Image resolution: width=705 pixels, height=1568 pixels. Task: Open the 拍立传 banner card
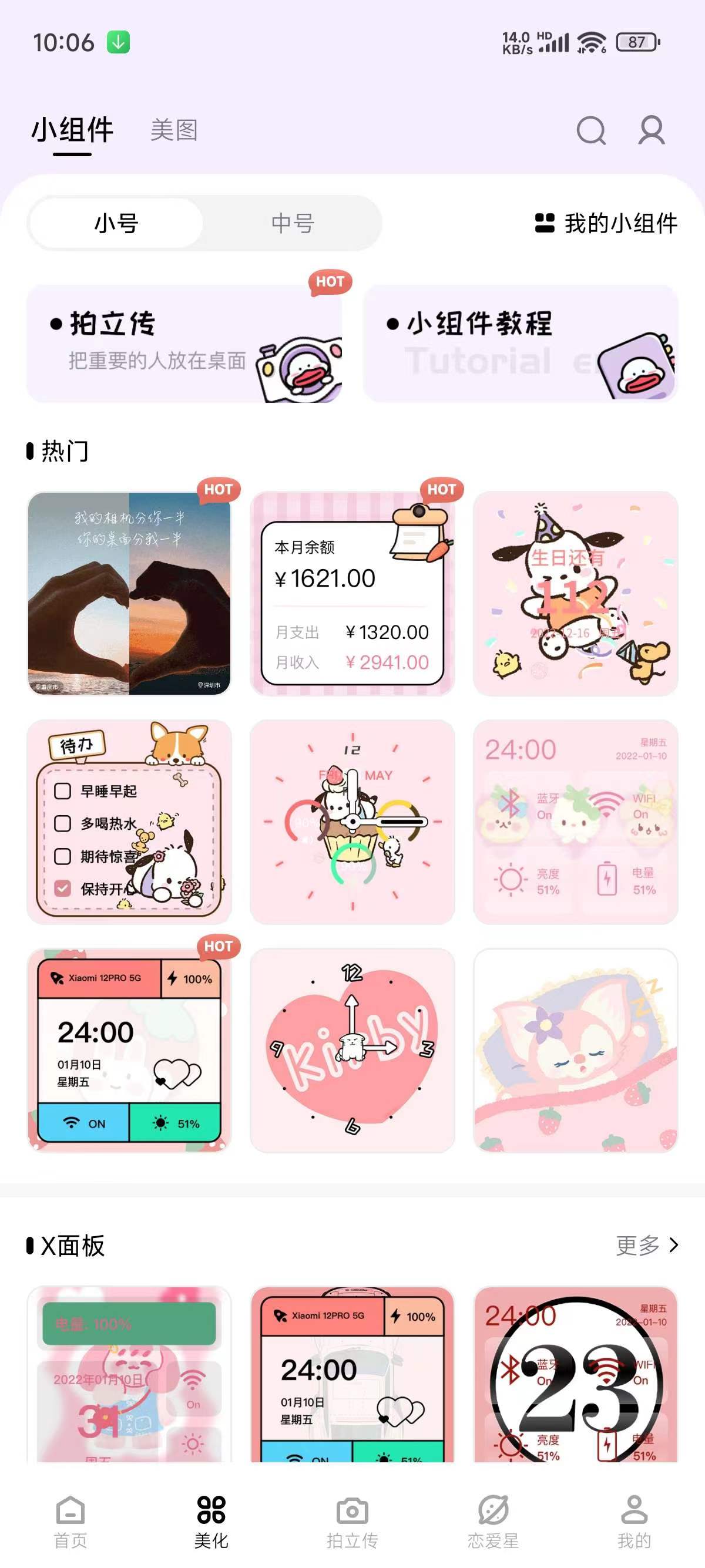click(x=184, y=344)
